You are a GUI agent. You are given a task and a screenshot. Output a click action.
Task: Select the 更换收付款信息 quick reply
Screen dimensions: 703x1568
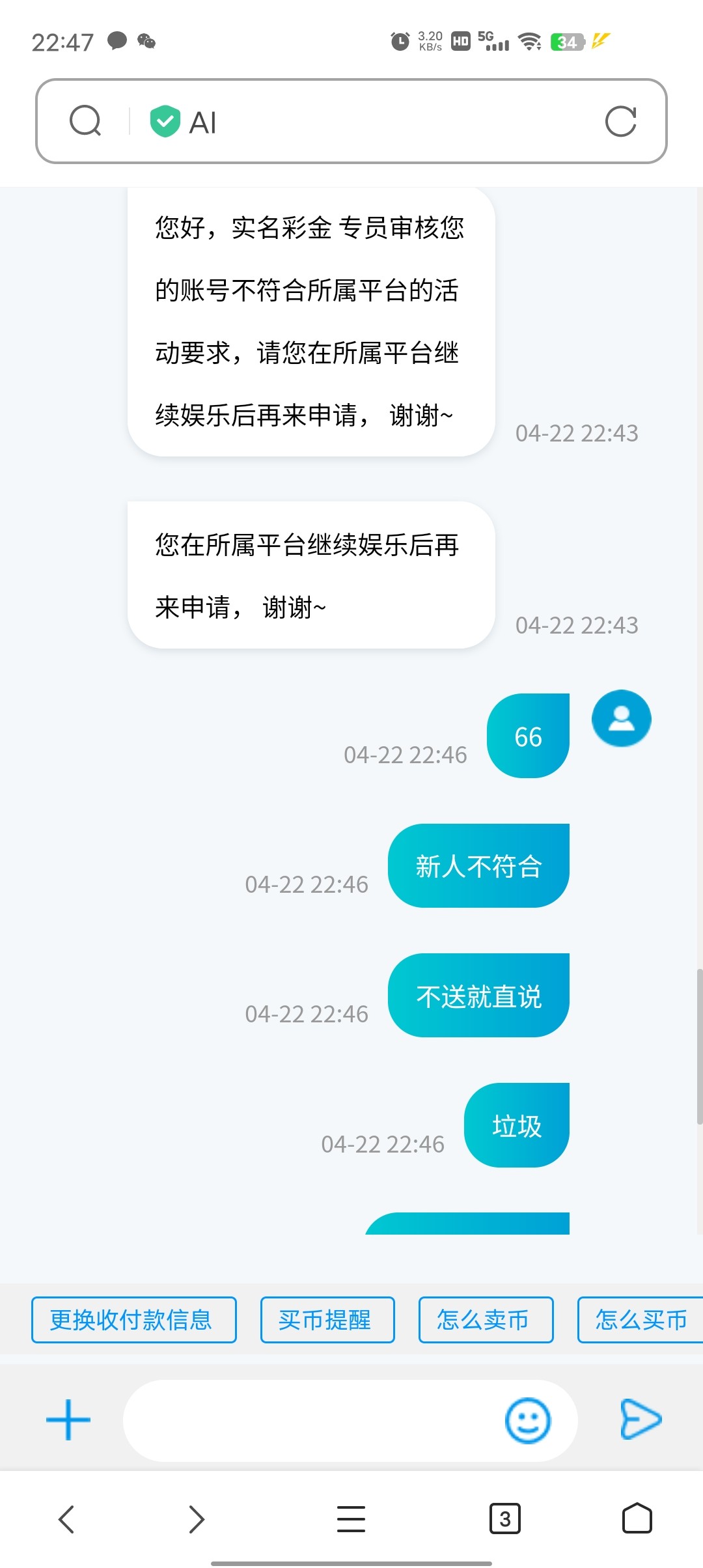[133, 1320]
